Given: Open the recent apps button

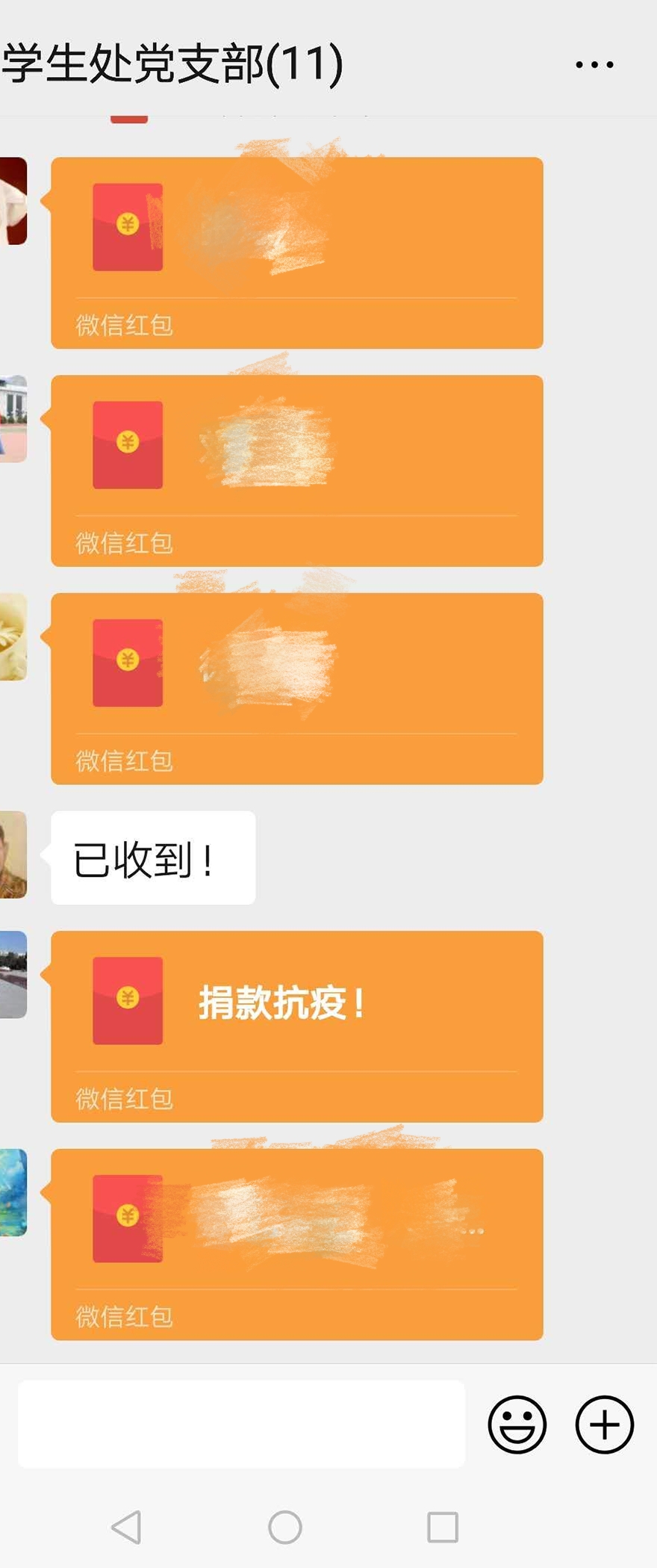Looking at the screenshot, I should coord(442,1527).
